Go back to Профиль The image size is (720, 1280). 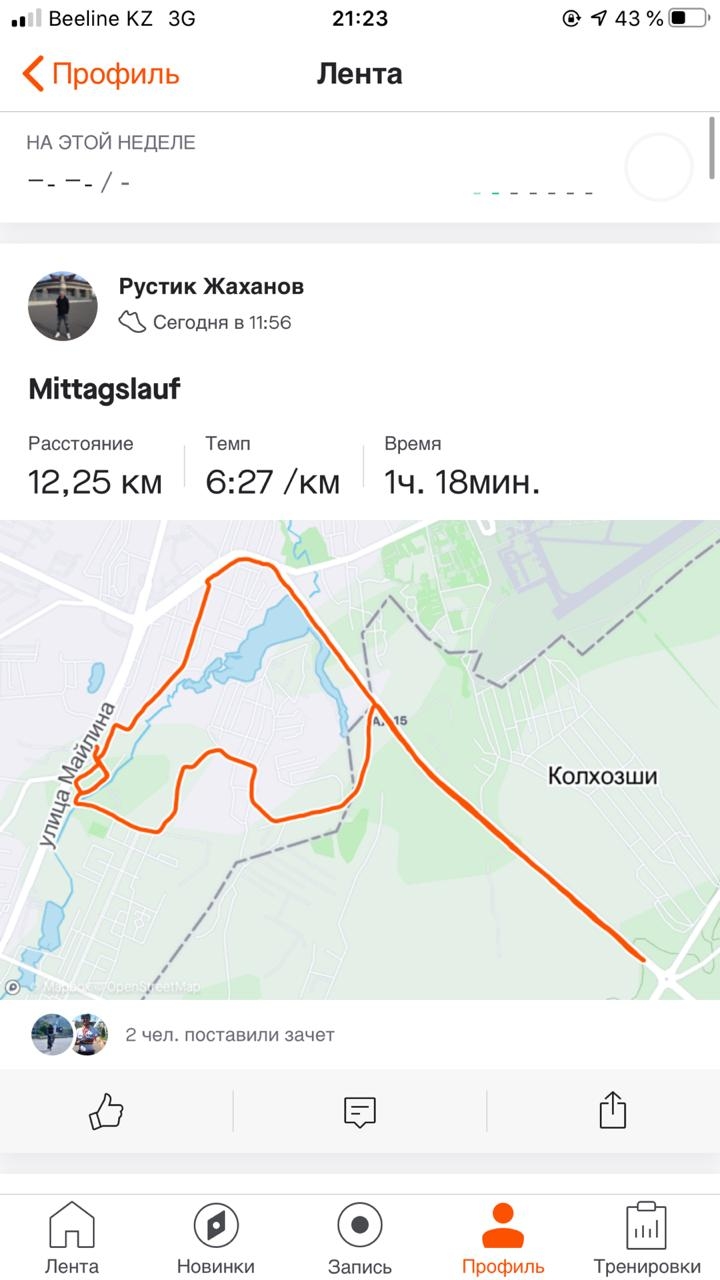point(100,74)
